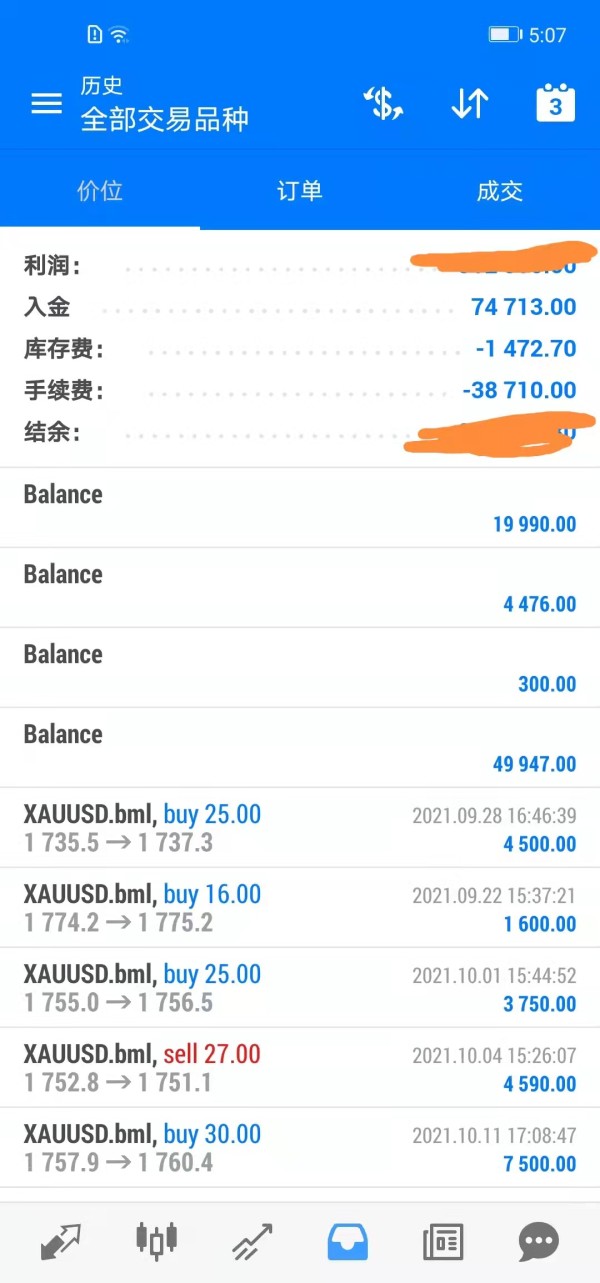This screenshot has height=1283, width=600.
Task: Open the currency symbol filter icon
Action: (382, 104)
